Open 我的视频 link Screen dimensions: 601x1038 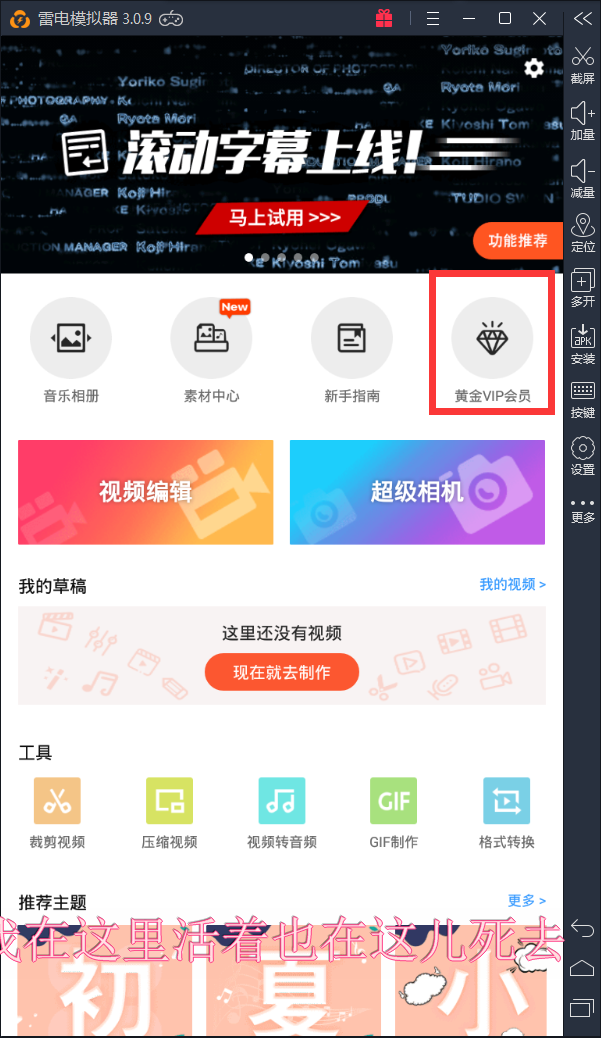[x=512, y=584]
